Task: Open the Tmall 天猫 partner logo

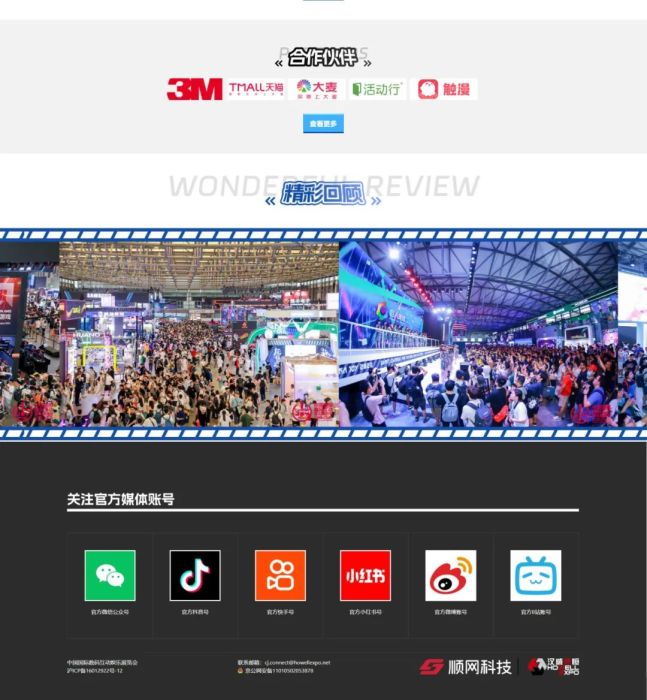Action: coord(256,89)
